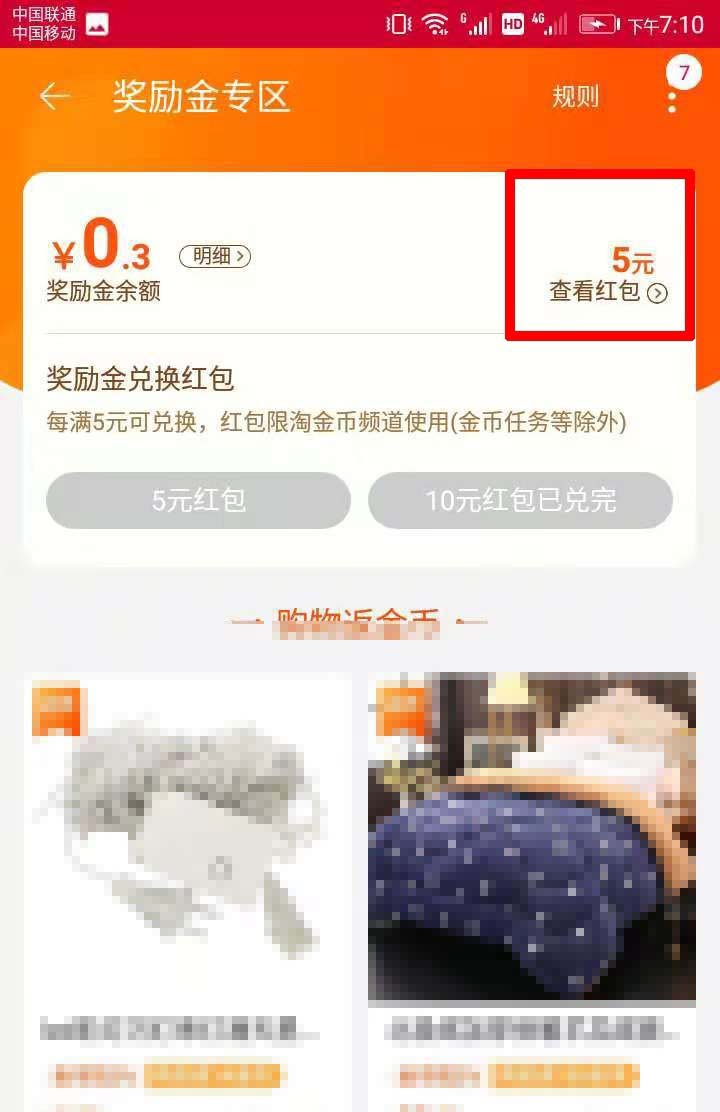This screenshot has height=1112, width=720.
Task: View 明细 balance details
Action: [215, 256]
